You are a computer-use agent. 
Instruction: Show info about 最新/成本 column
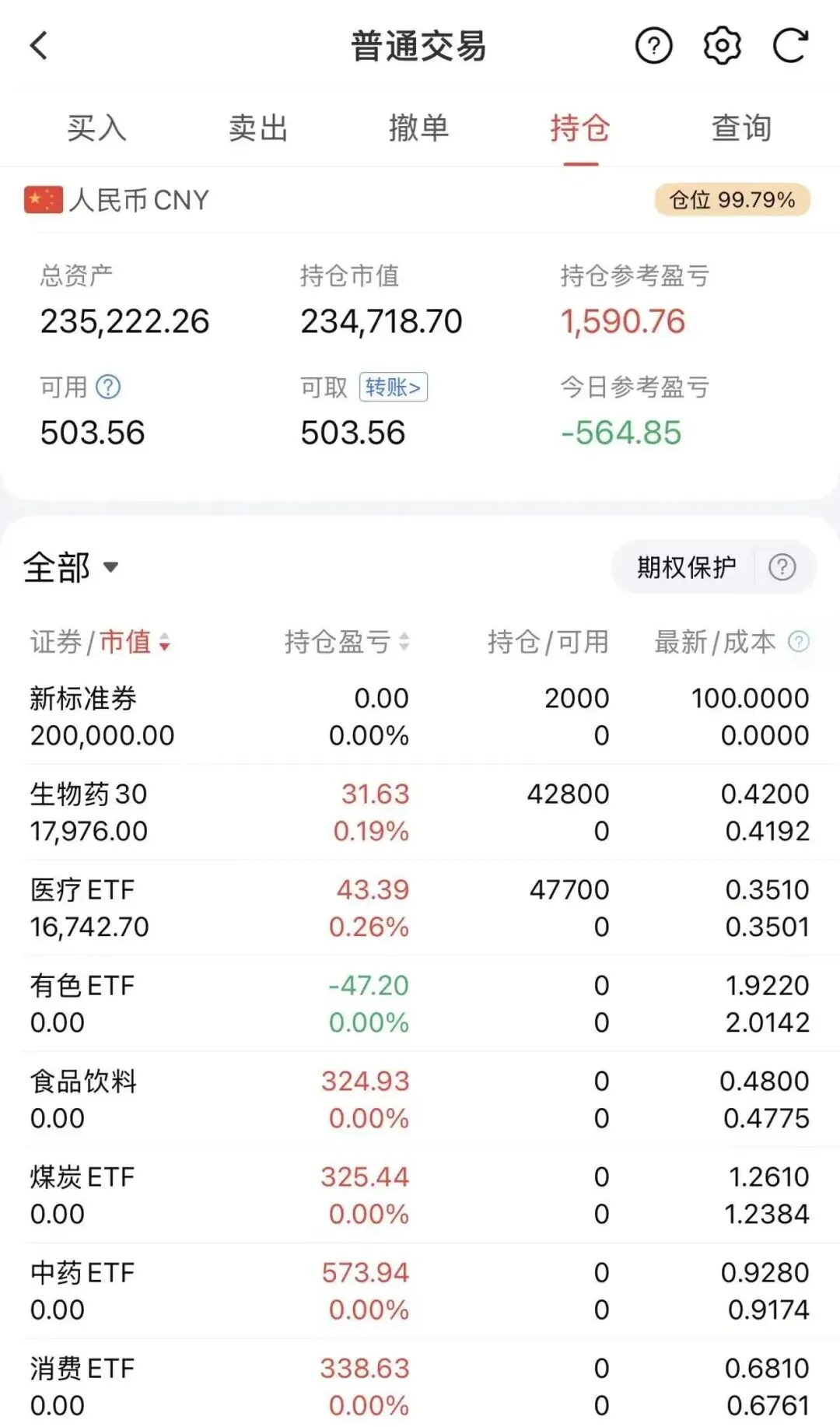pyautogui.click(x=799, y=642)
